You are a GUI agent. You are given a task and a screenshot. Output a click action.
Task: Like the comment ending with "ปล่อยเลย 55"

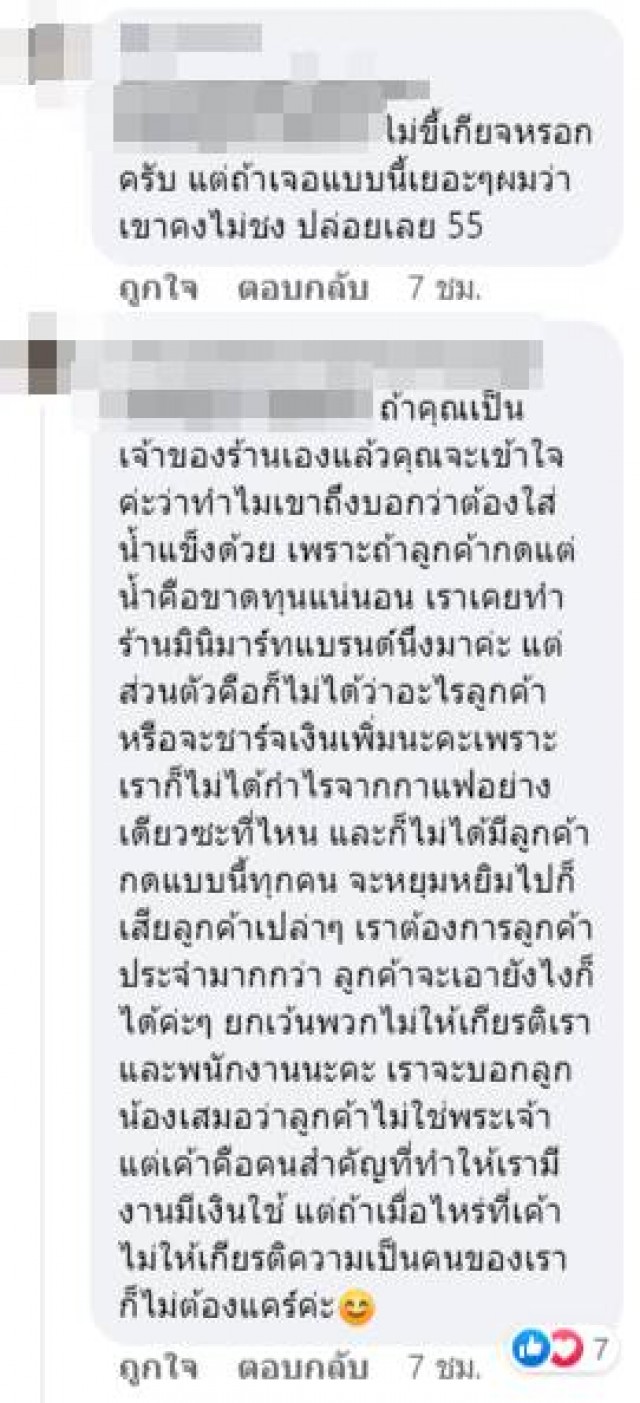pyautogui.click(x=158, y=290)
